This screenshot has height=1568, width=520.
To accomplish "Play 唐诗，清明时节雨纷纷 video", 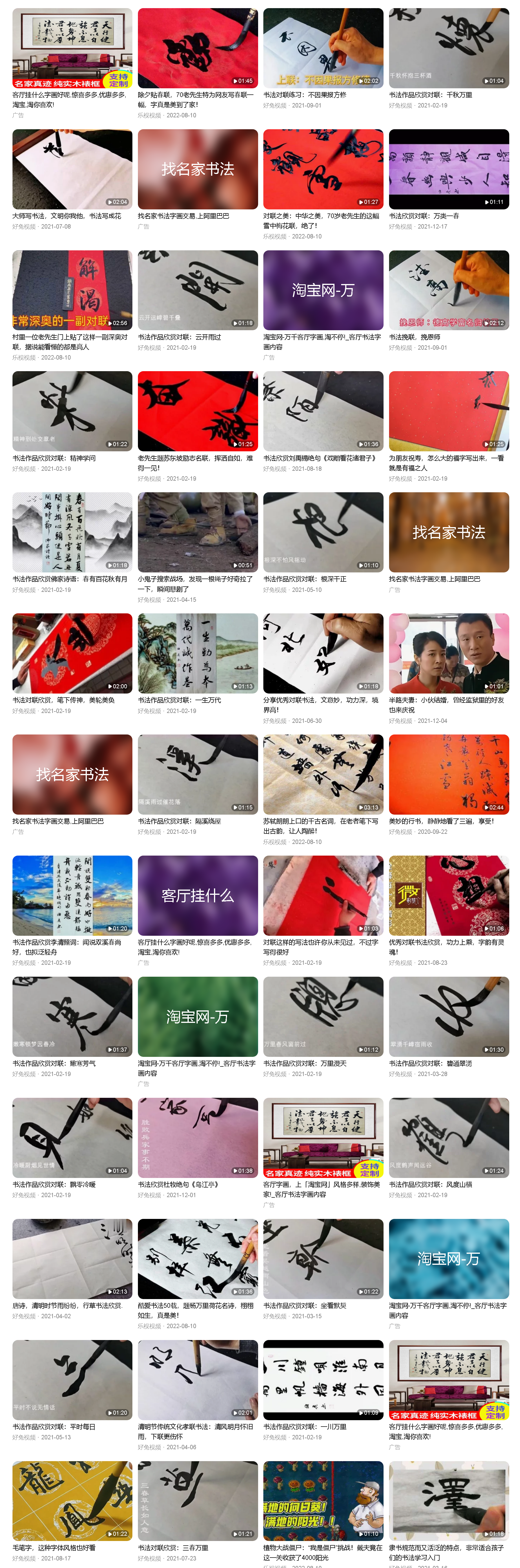I will (72, 1259).
